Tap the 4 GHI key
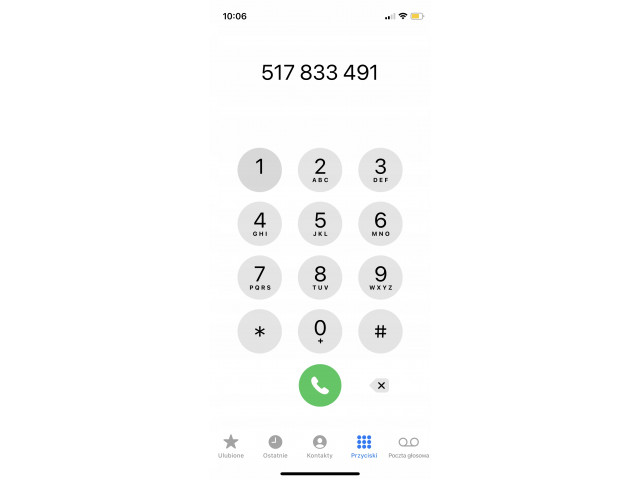 click(x=260, y=223)
